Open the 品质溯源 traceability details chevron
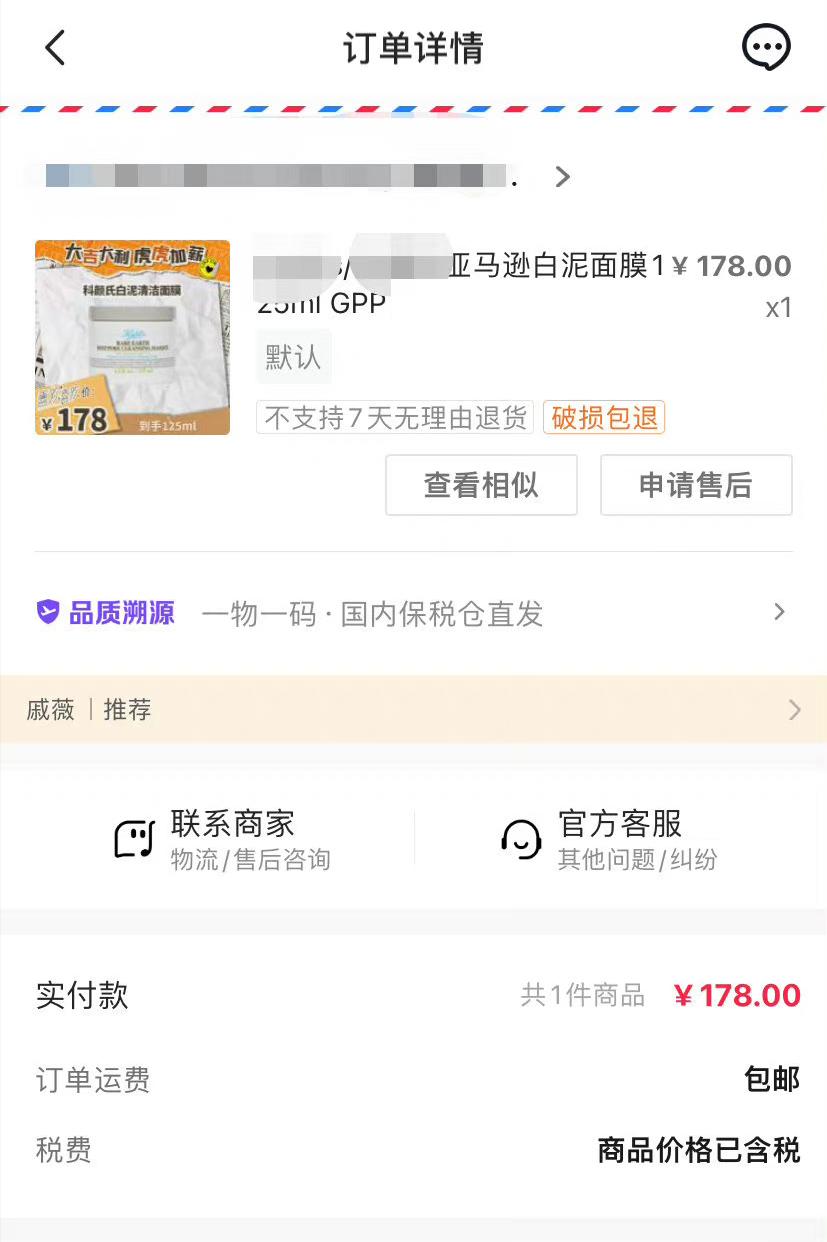 point(779,613)
